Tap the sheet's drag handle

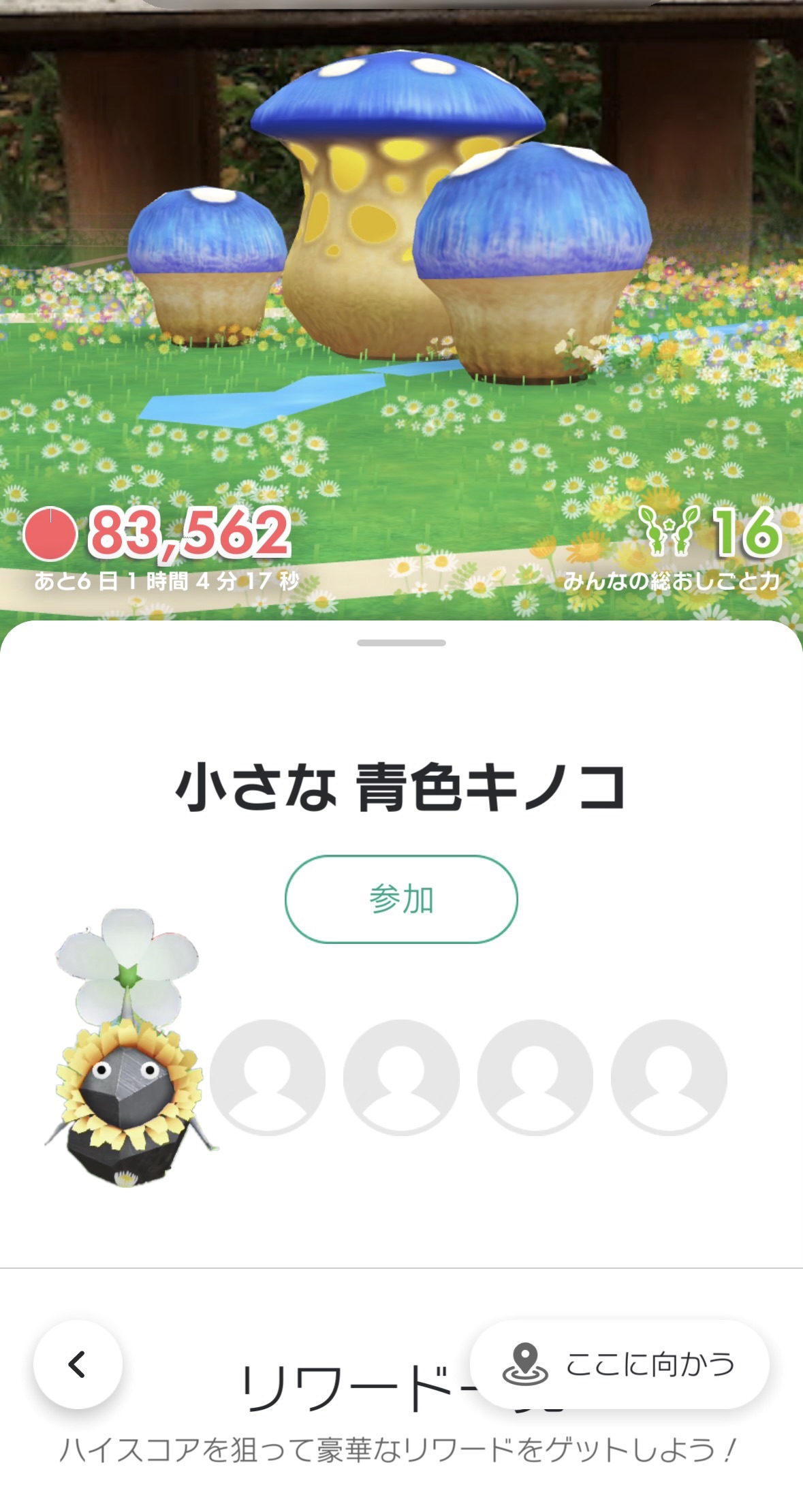click(401, 643)
